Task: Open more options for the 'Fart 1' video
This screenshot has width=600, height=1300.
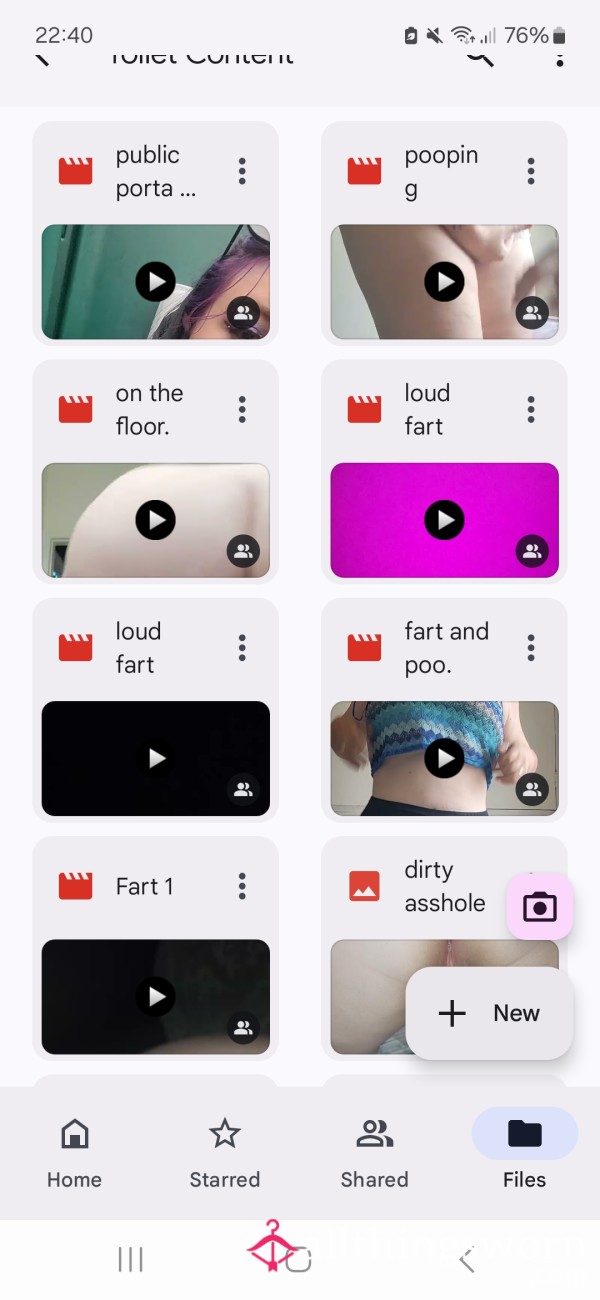Action: tap(242, 885)
